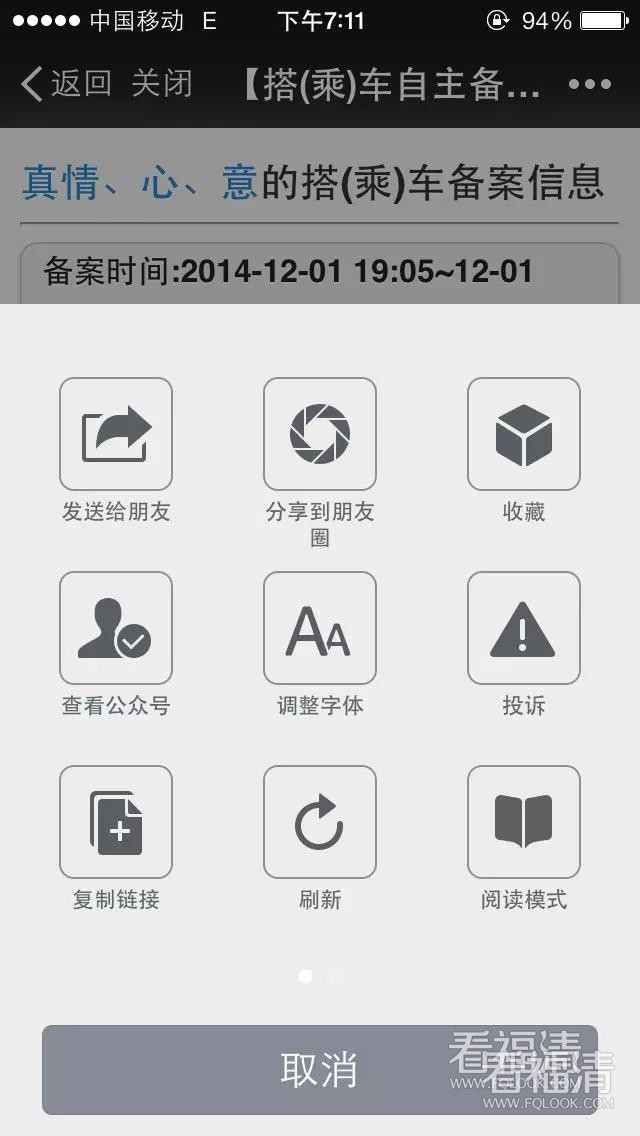Close the page via 关闭

[161, 84]
